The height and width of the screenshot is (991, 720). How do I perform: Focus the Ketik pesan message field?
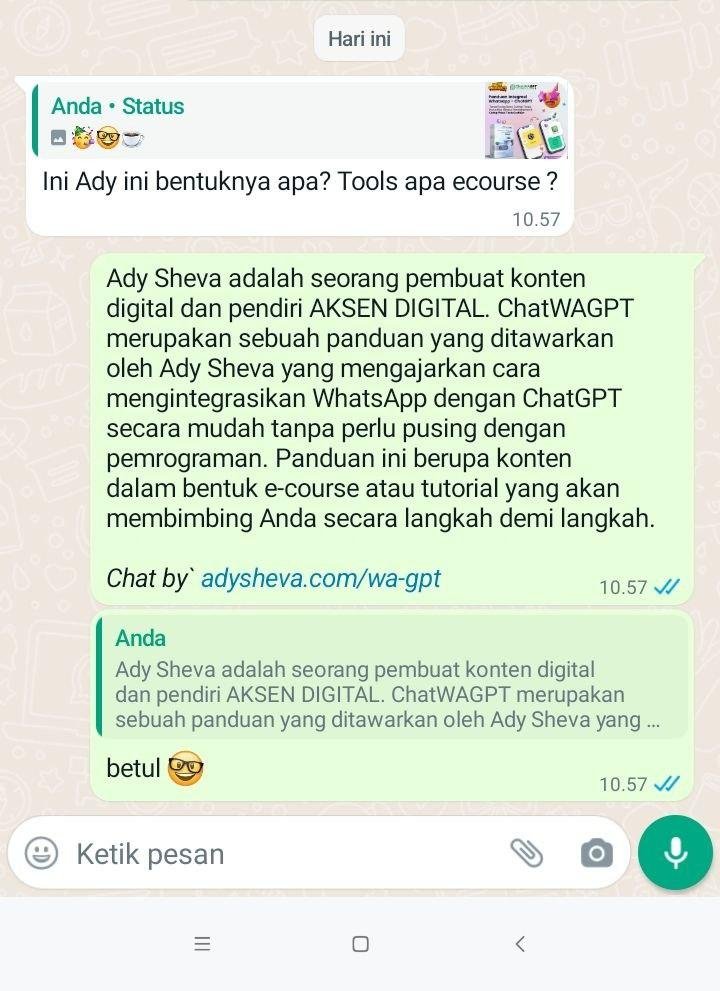pos(280,854)
